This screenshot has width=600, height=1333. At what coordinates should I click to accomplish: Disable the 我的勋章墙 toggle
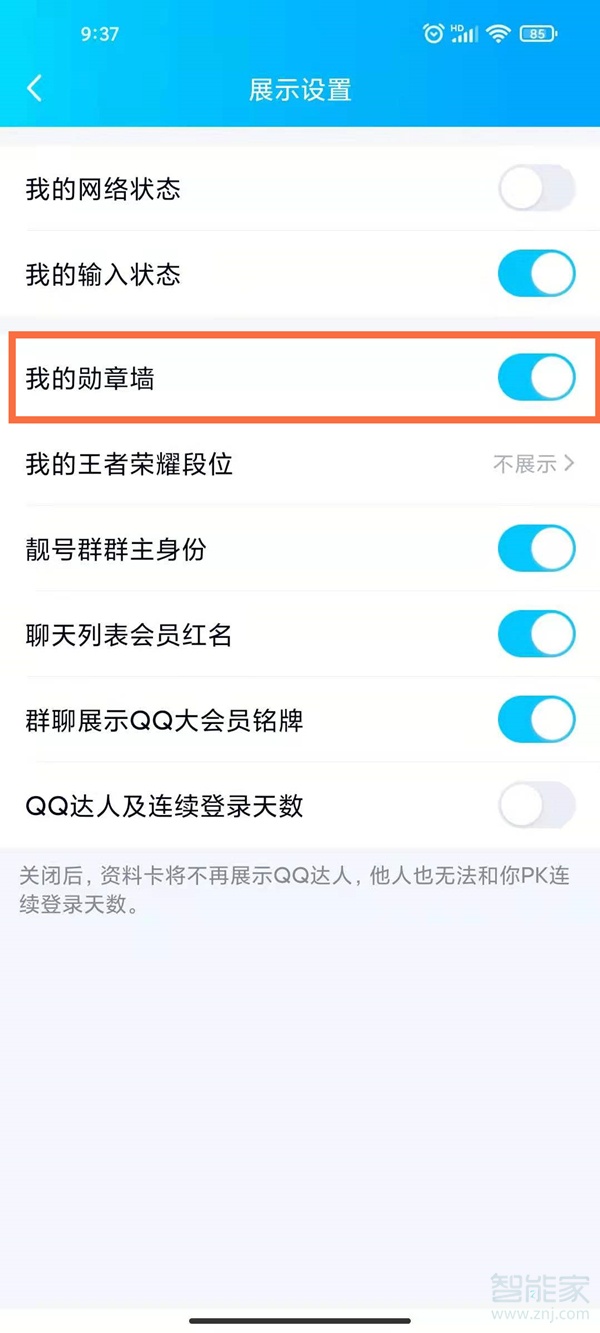(536, 378)
